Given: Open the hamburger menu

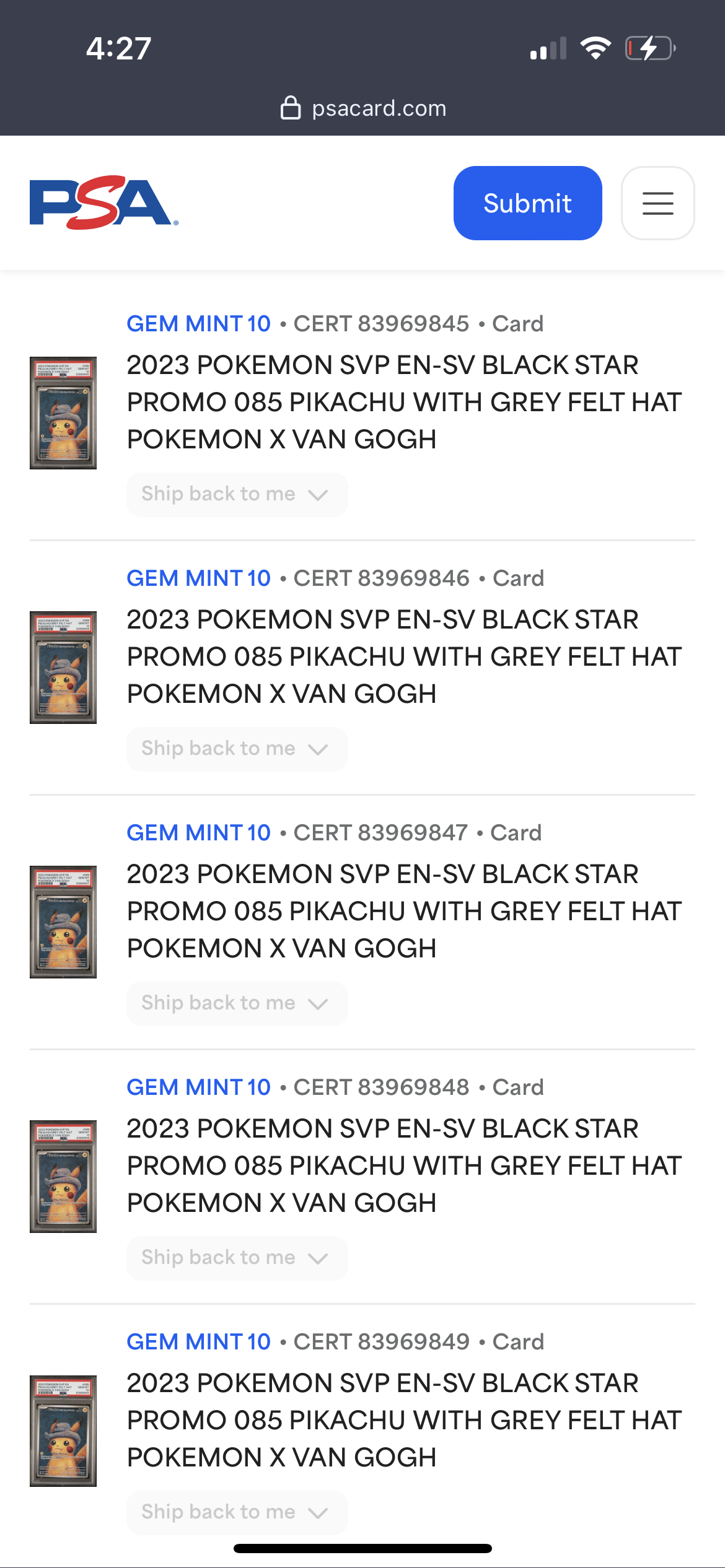Looking at the screenshot, I should click(x=657, y=203).
